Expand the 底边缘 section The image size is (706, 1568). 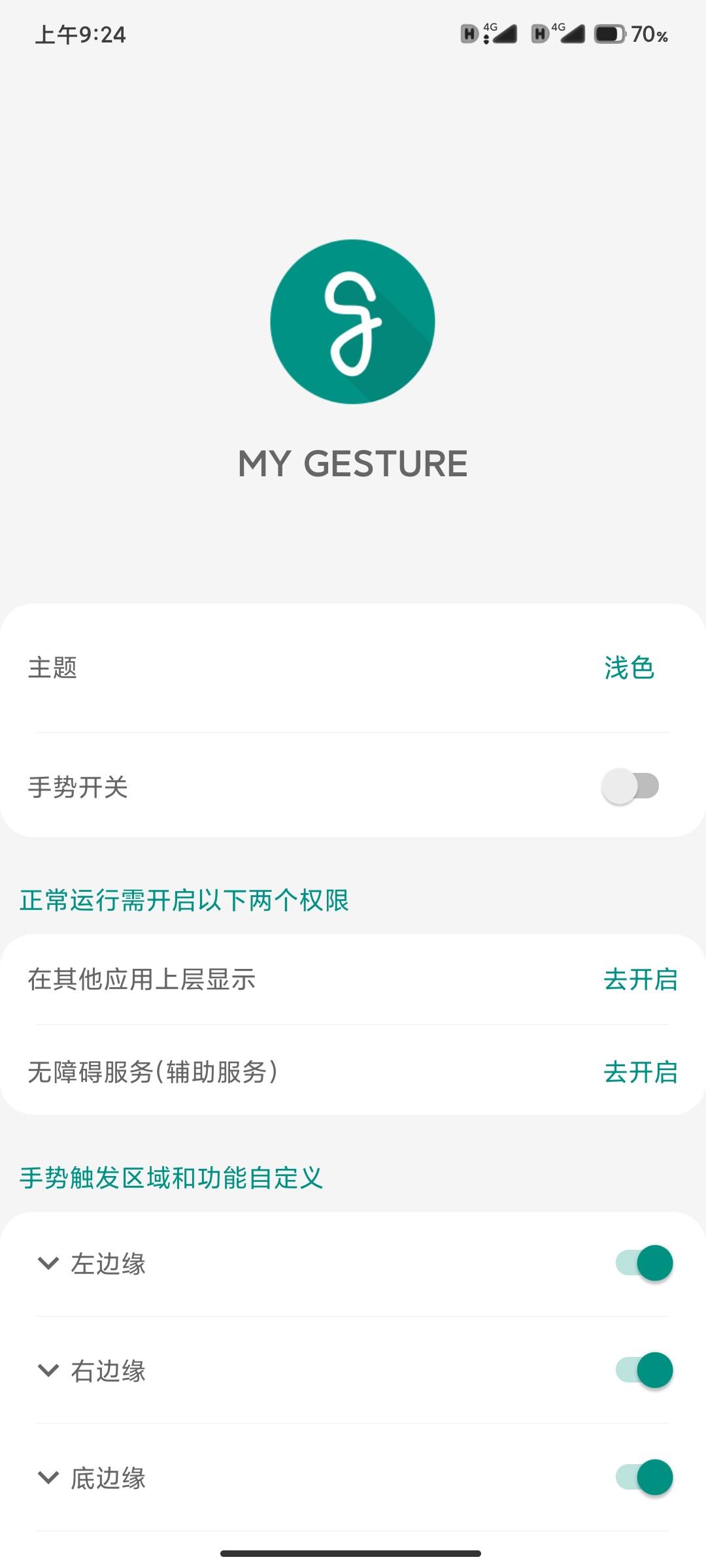coord(48,1477)
